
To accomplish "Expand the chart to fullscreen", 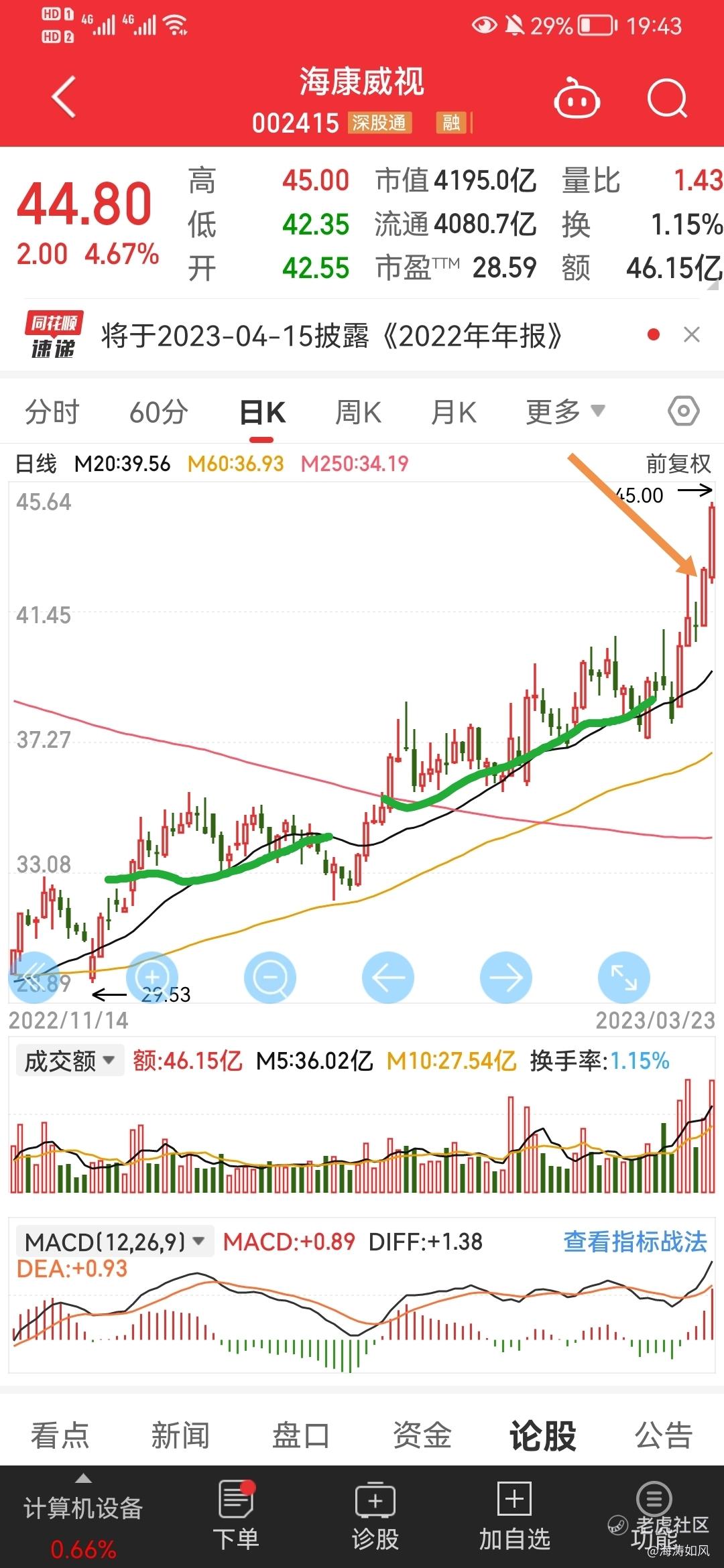I will (624, 978).
